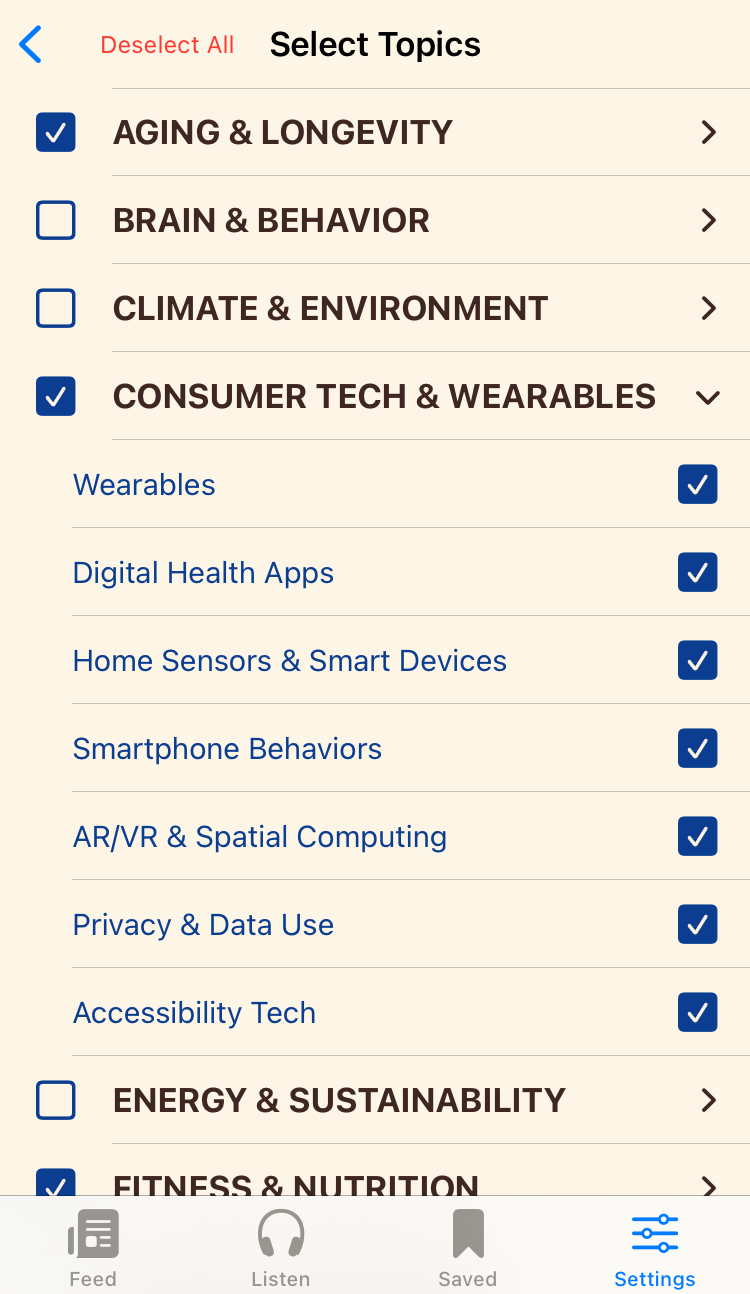The width and height of the screenshot is (750, 1294).
Task: Go back using the top-left arrow
Action: (x=31, y=45)
